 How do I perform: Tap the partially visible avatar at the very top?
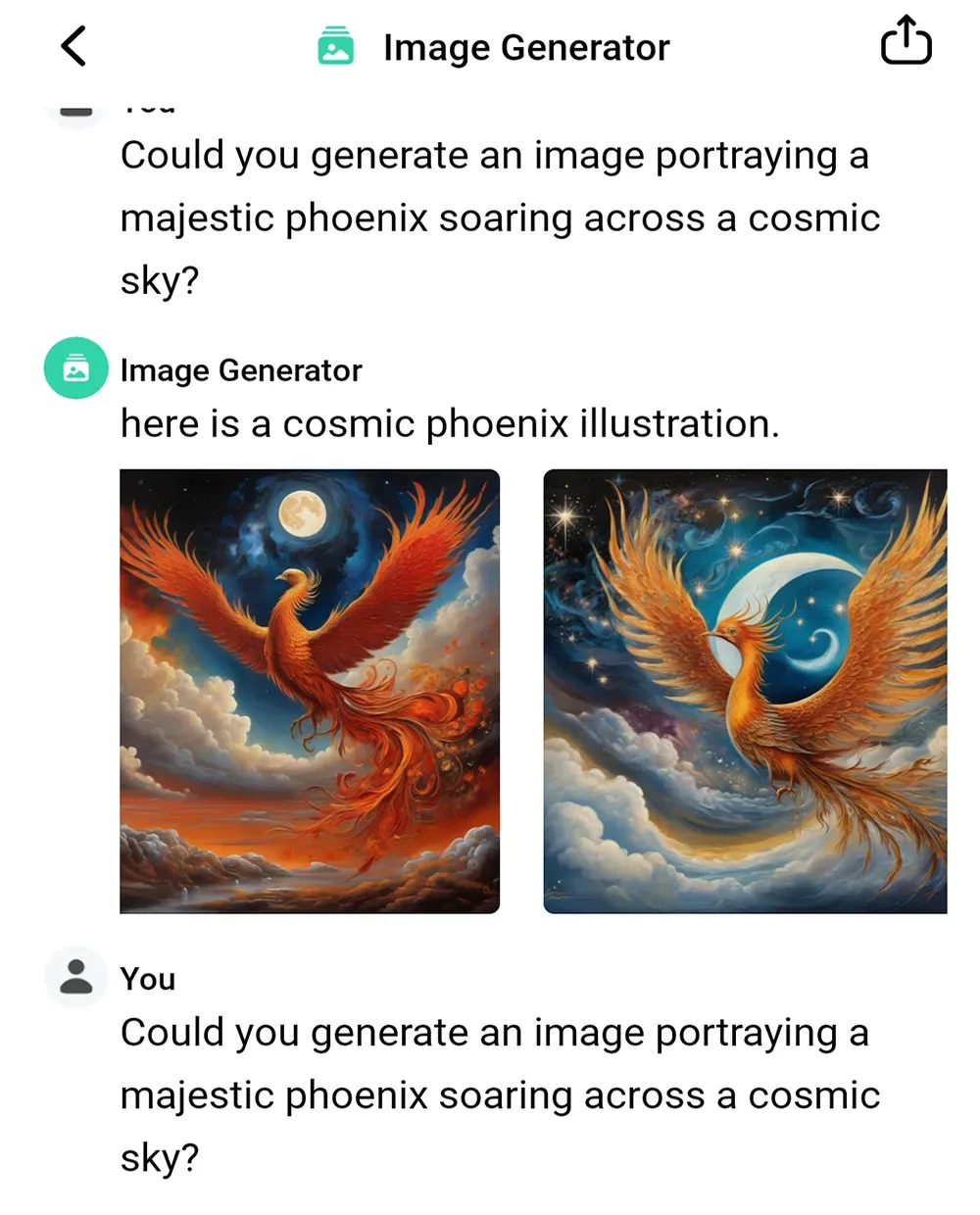pos(75,110)
